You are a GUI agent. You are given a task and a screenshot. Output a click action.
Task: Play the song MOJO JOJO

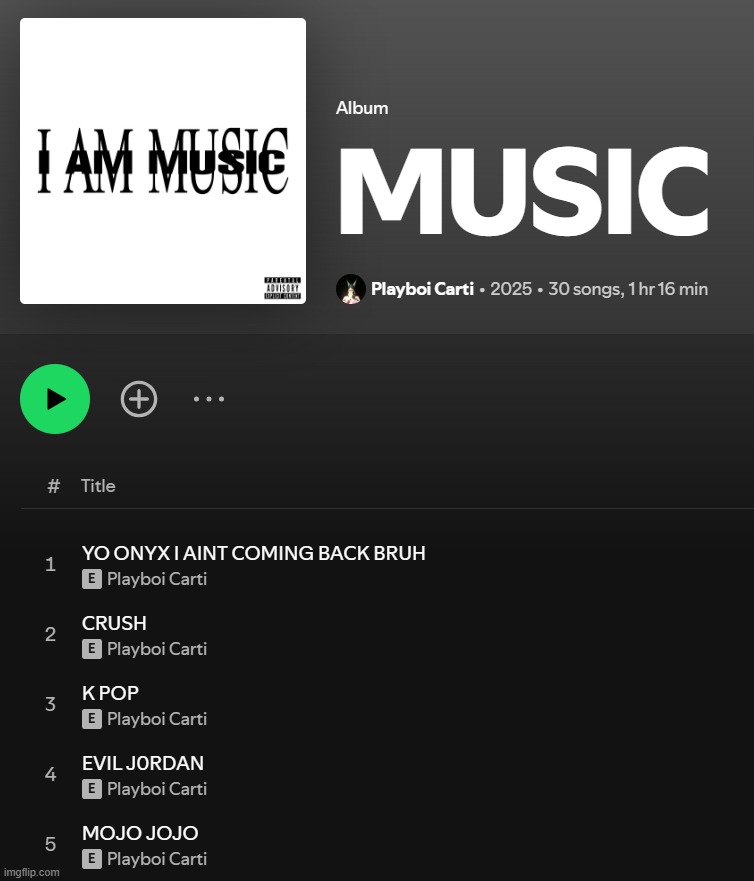(140, 834)
